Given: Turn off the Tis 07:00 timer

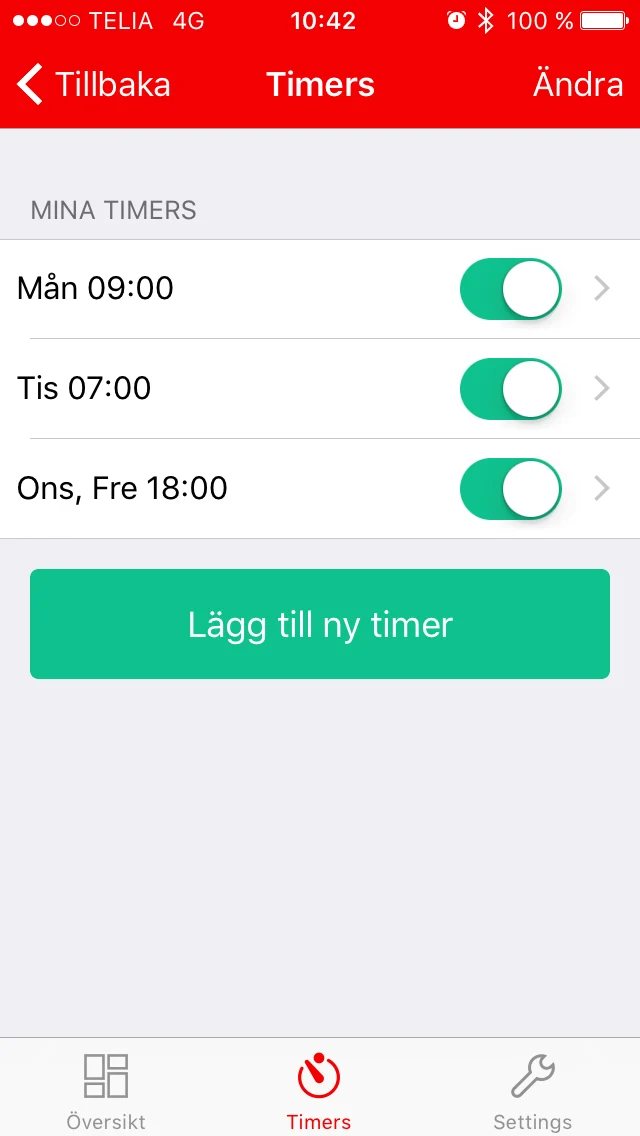Looking at the screenshot, I should point(511,388).
